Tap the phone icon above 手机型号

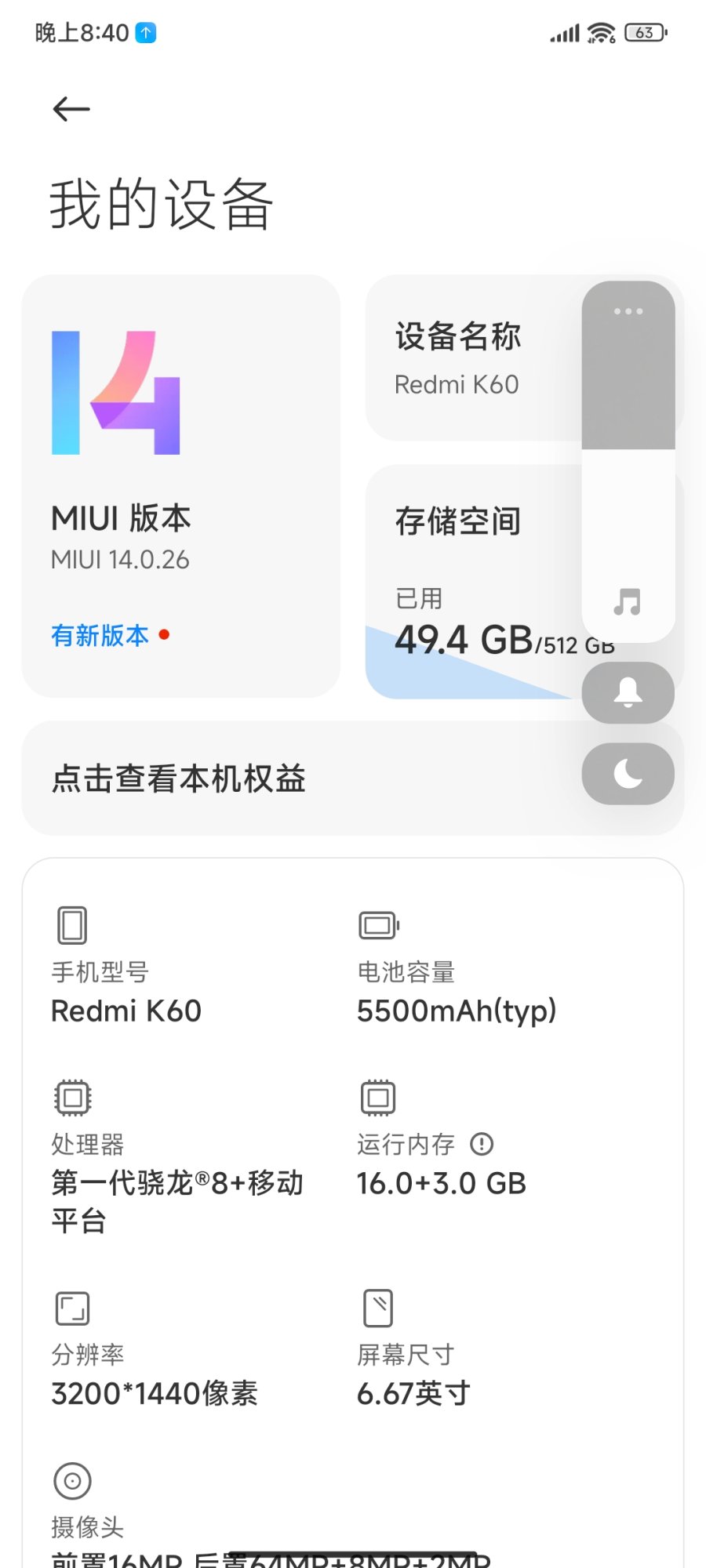coord(71,924)
